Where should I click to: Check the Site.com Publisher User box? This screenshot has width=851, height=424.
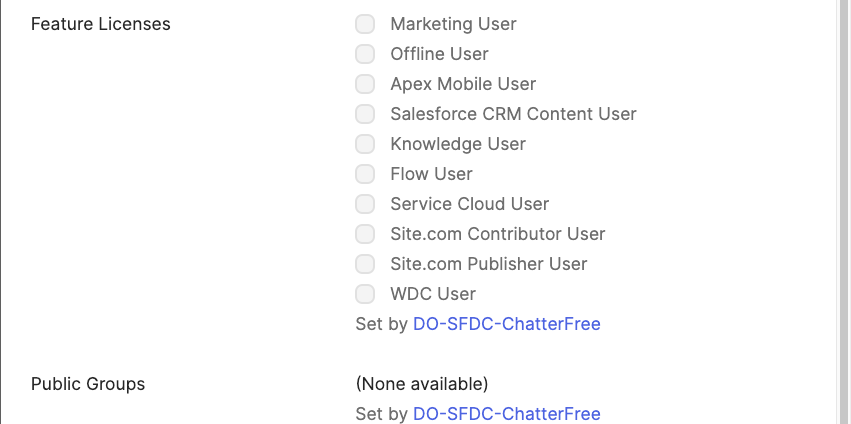click(x=365, y=264)
